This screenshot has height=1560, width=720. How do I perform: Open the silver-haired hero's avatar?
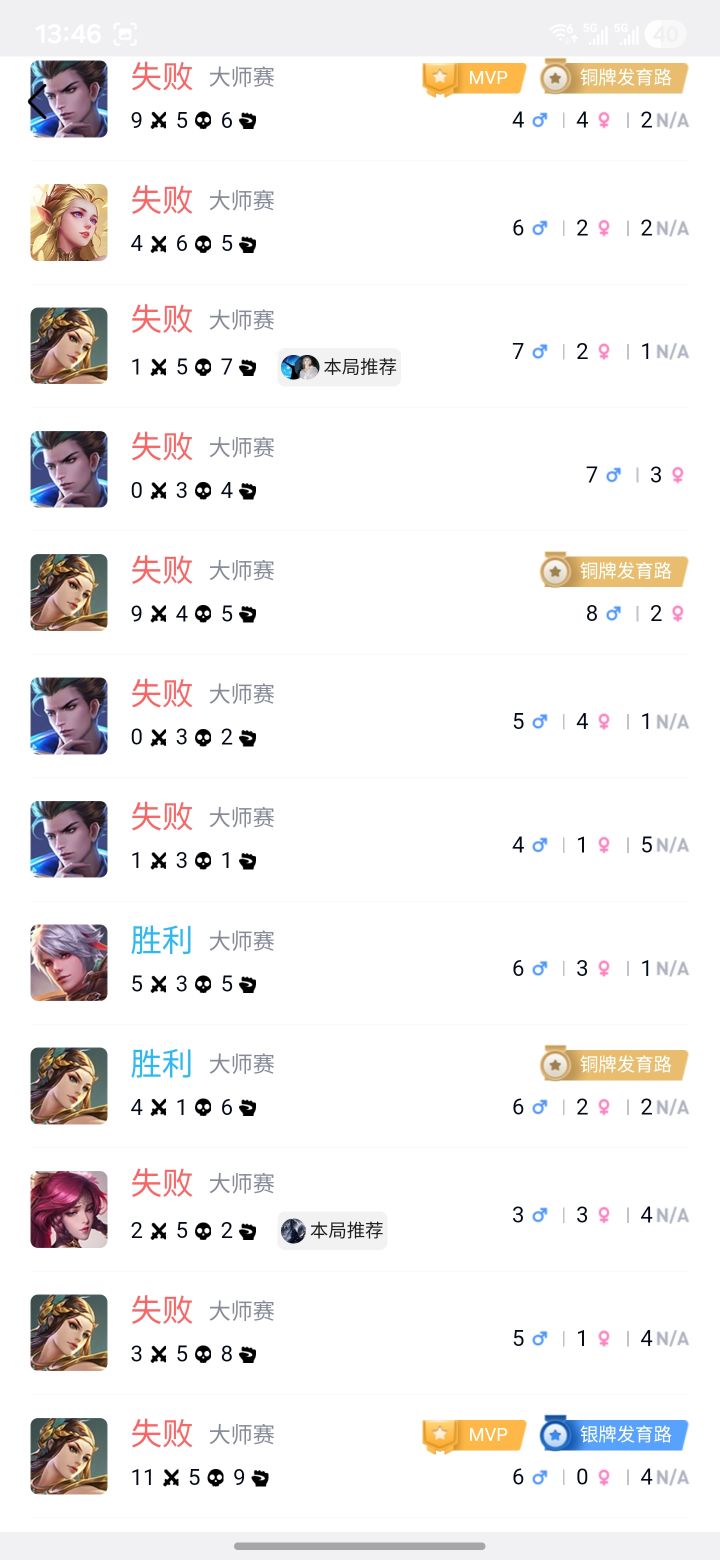click(68, 962)
